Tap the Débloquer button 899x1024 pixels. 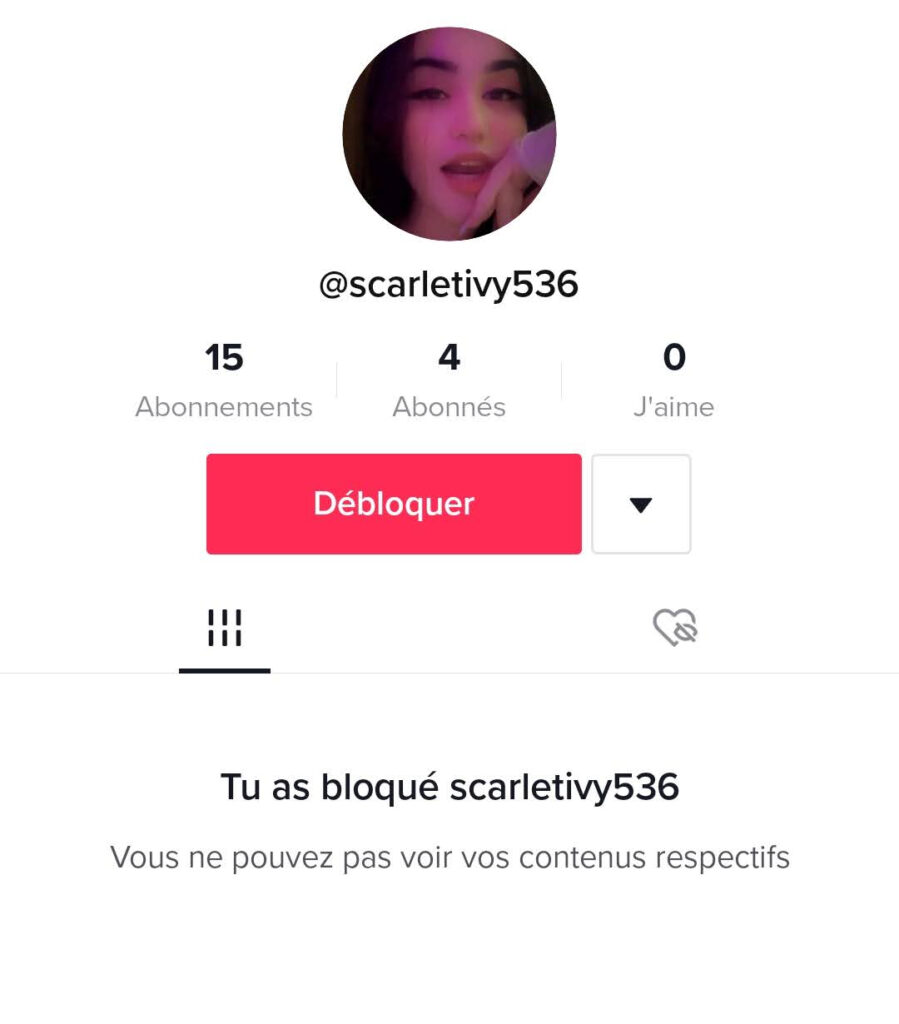tap(394, 504)
